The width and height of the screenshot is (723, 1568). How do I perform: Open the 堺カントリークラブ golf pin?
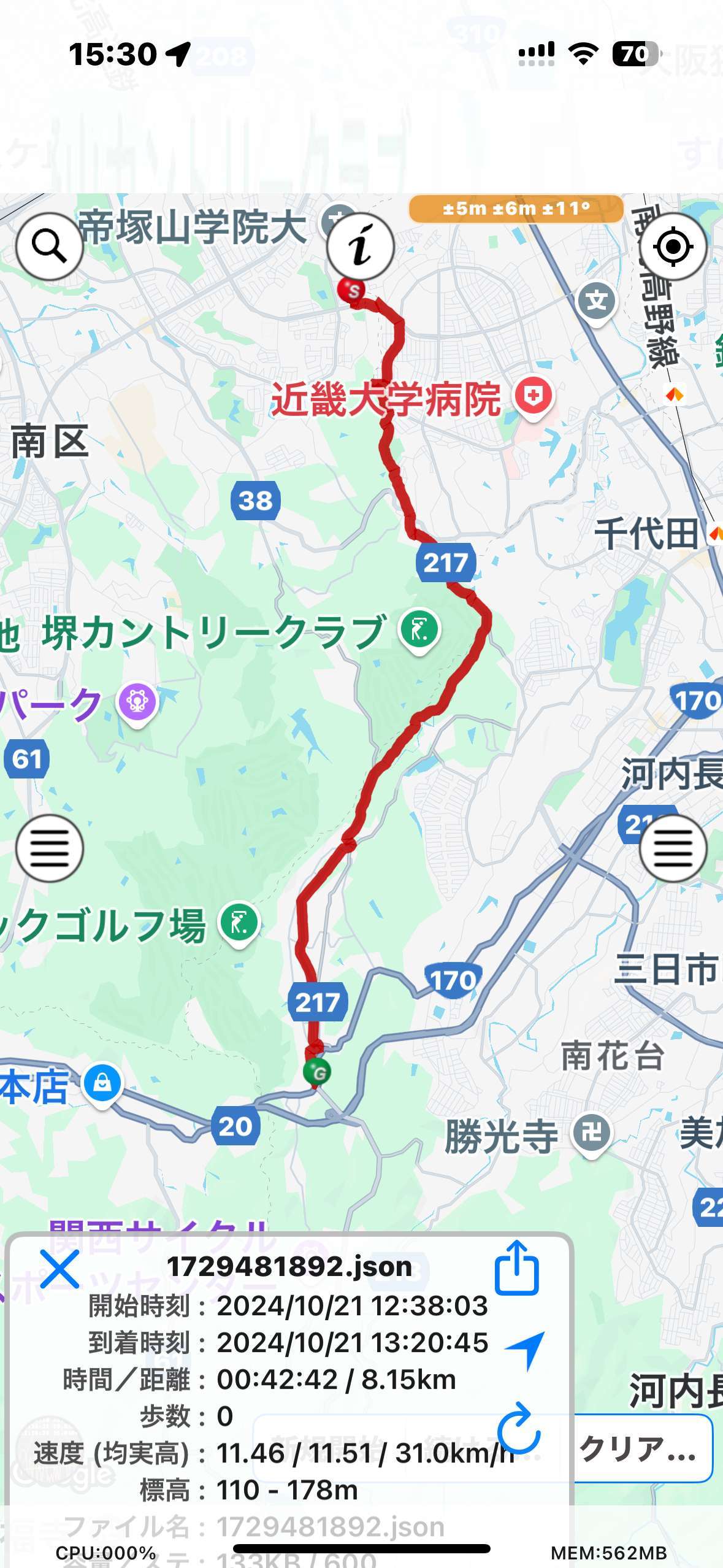pyautogui.click(x=419, y=632)
